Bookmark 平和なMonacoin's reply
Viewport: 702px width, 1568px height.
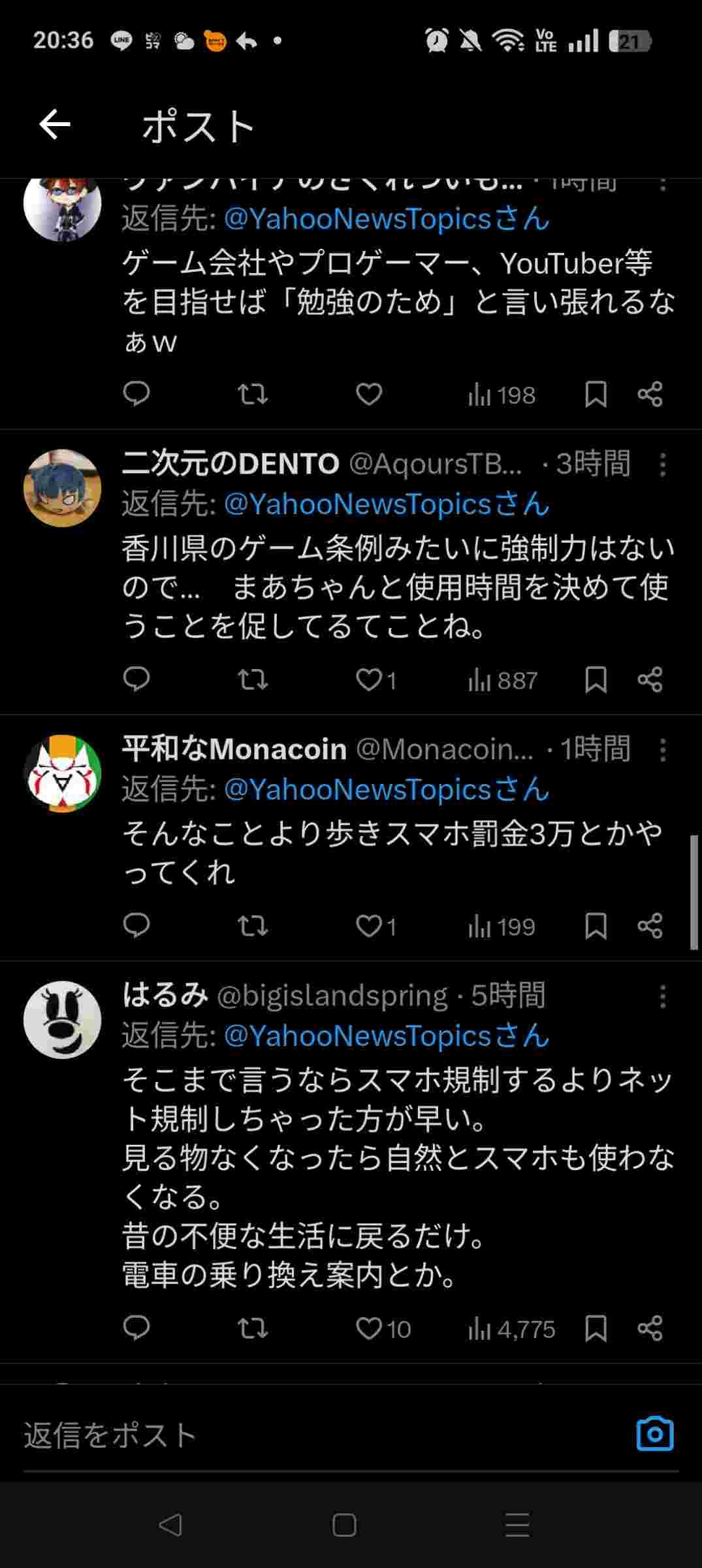pyautogui.click(x=596, y=926)
